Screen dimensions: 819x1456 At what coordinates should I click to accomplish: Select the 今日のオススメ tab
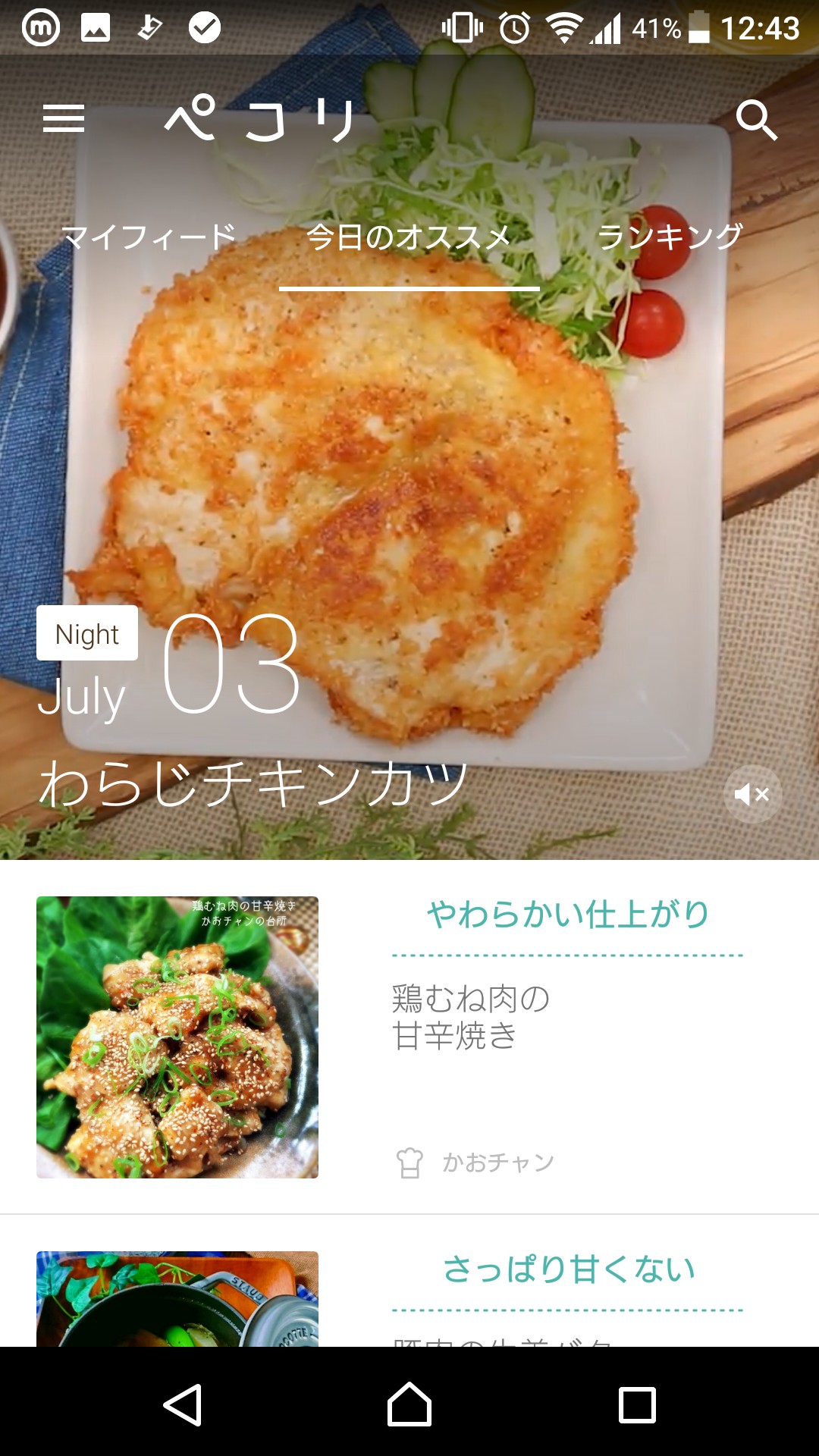click(409, 238)
